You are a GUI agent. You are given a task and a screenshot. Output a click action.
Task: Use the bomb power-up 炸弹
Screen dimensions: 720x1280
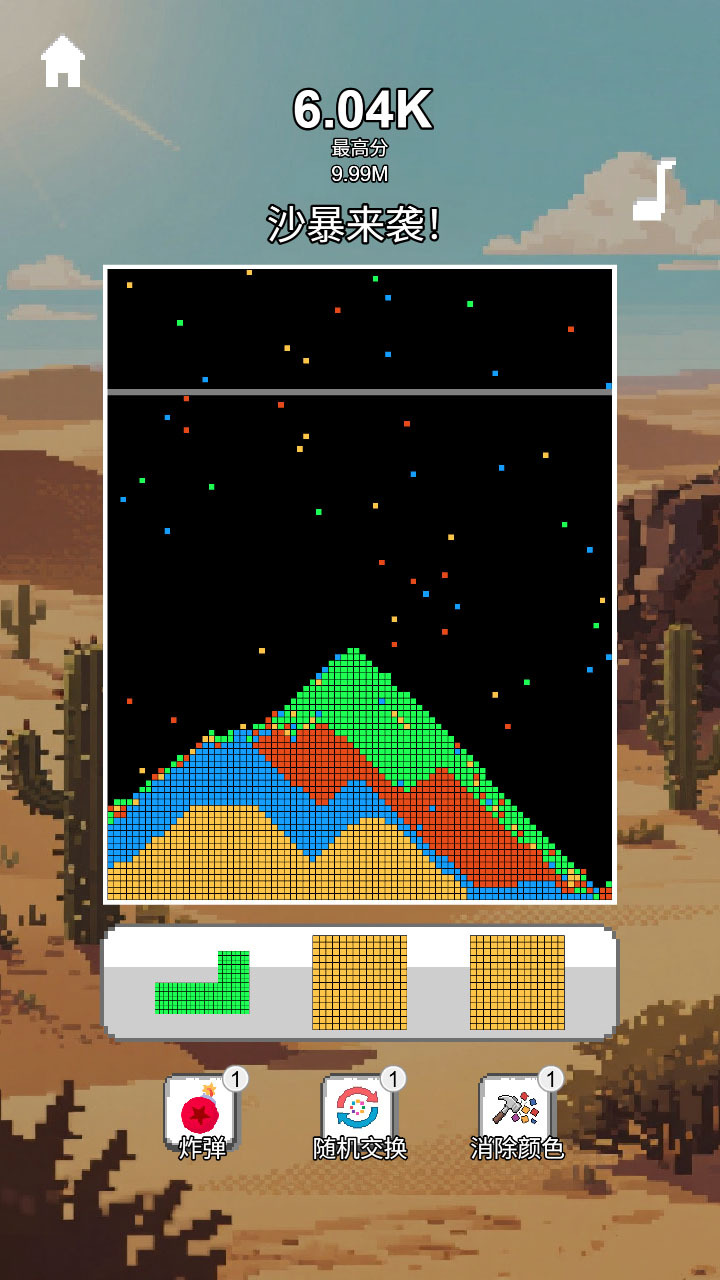point(201,1115)
